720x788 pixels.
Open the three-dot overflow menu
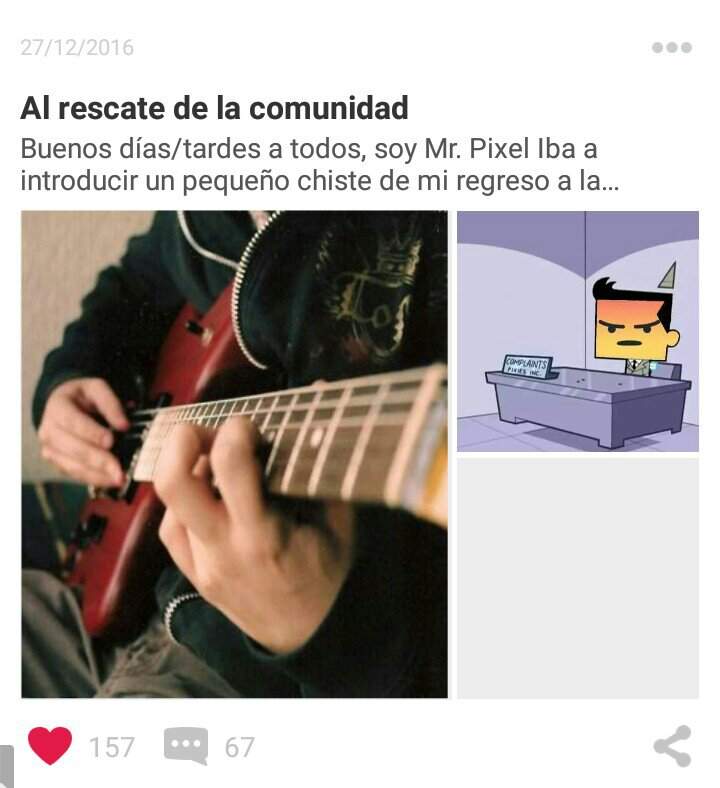(x=671, y=47)
